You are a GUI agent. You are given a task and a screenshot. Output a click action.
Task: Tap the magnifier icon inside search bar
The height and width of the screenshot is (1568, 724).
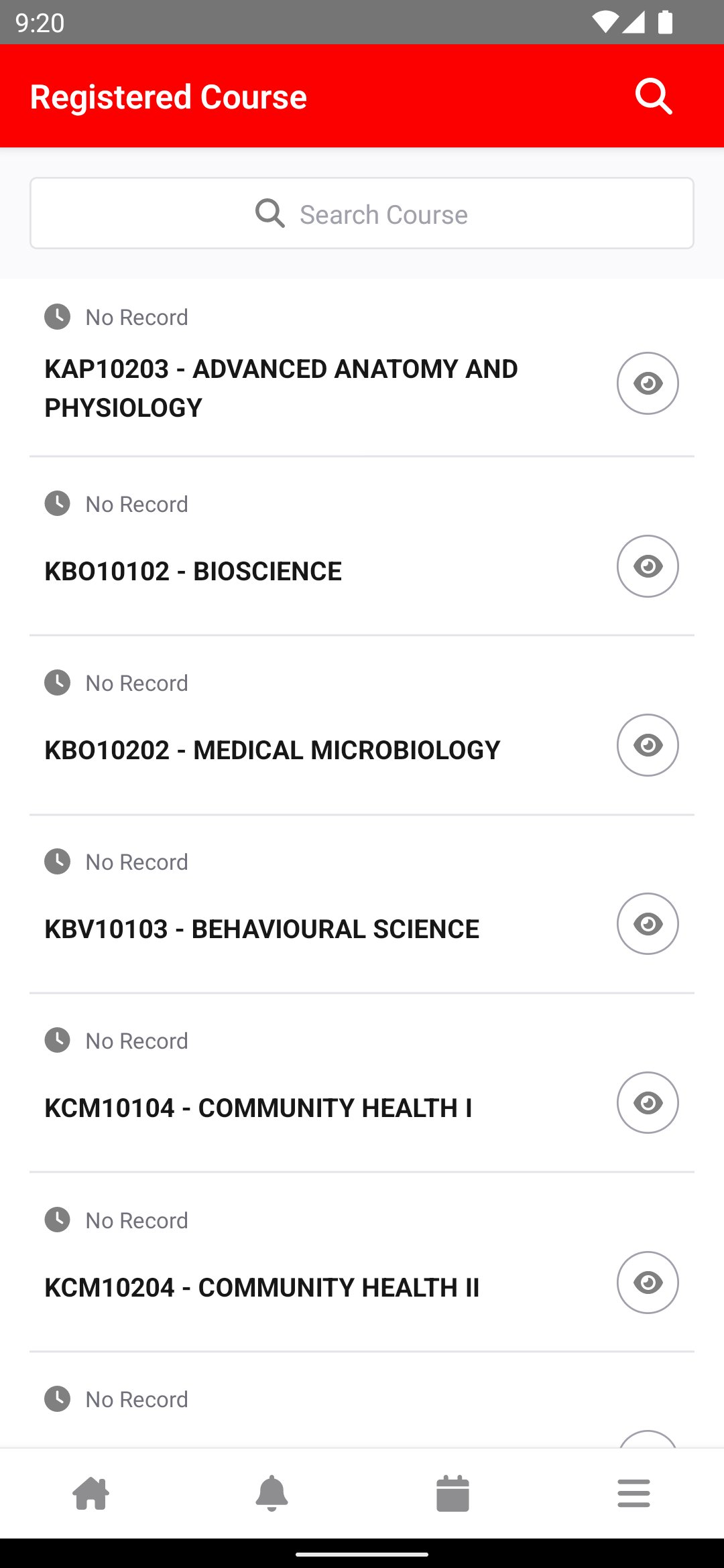pos(270,213)
